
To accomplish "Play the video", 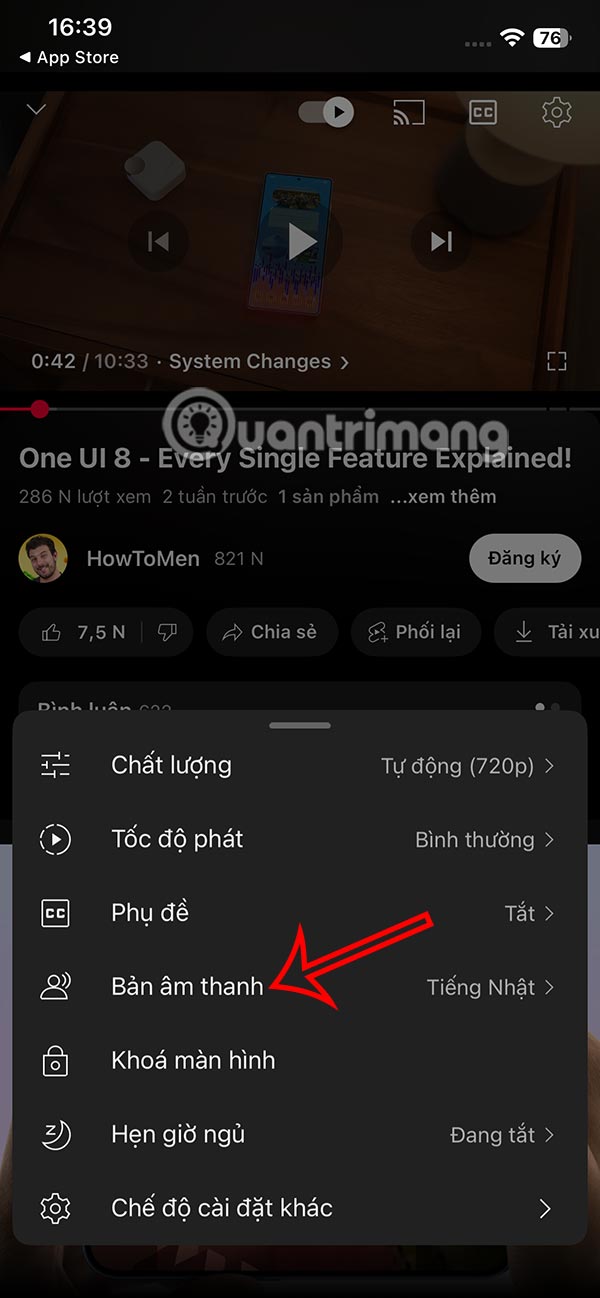I will [300, 241].
